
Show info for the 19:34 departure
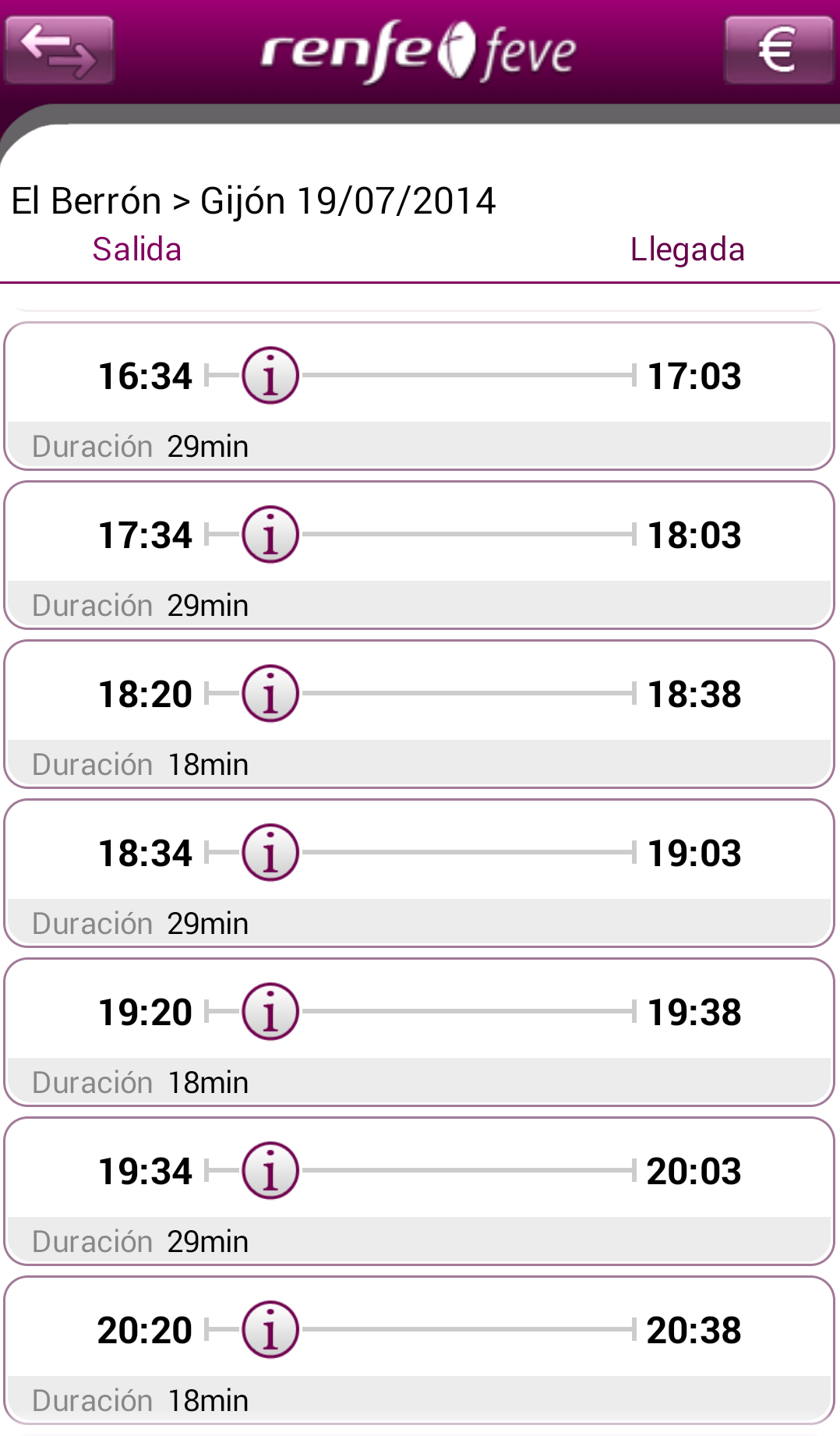[x=270, y=1171]
